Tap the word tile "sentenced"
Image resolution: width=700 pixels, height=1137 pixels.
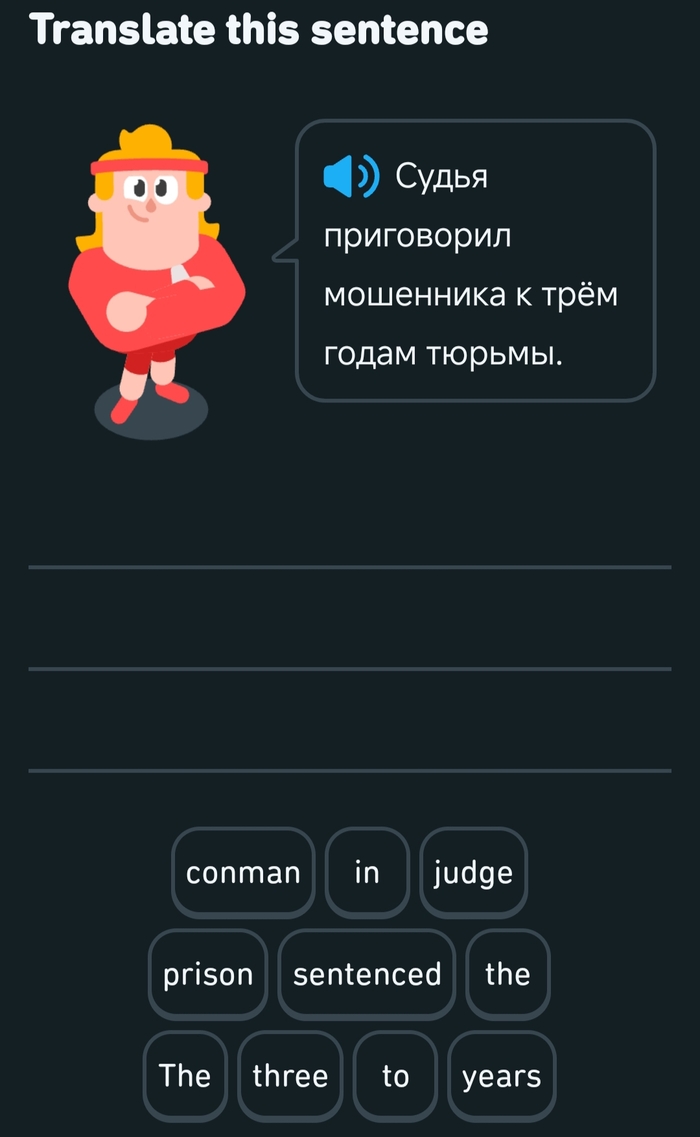coord(367,973)
